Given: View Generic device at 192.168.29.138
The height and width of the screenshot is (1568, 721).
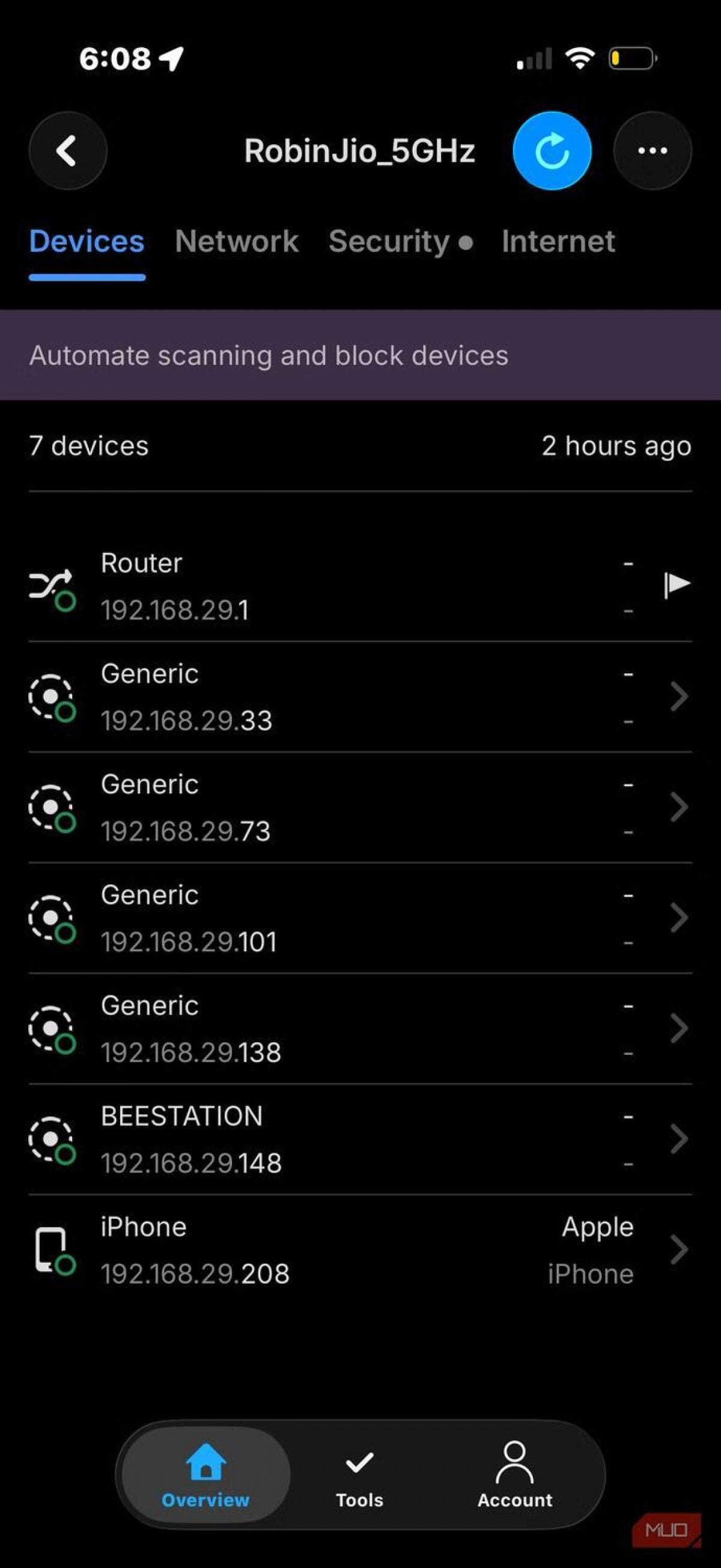Looking at the screenshot, I should pos(360,1029).
